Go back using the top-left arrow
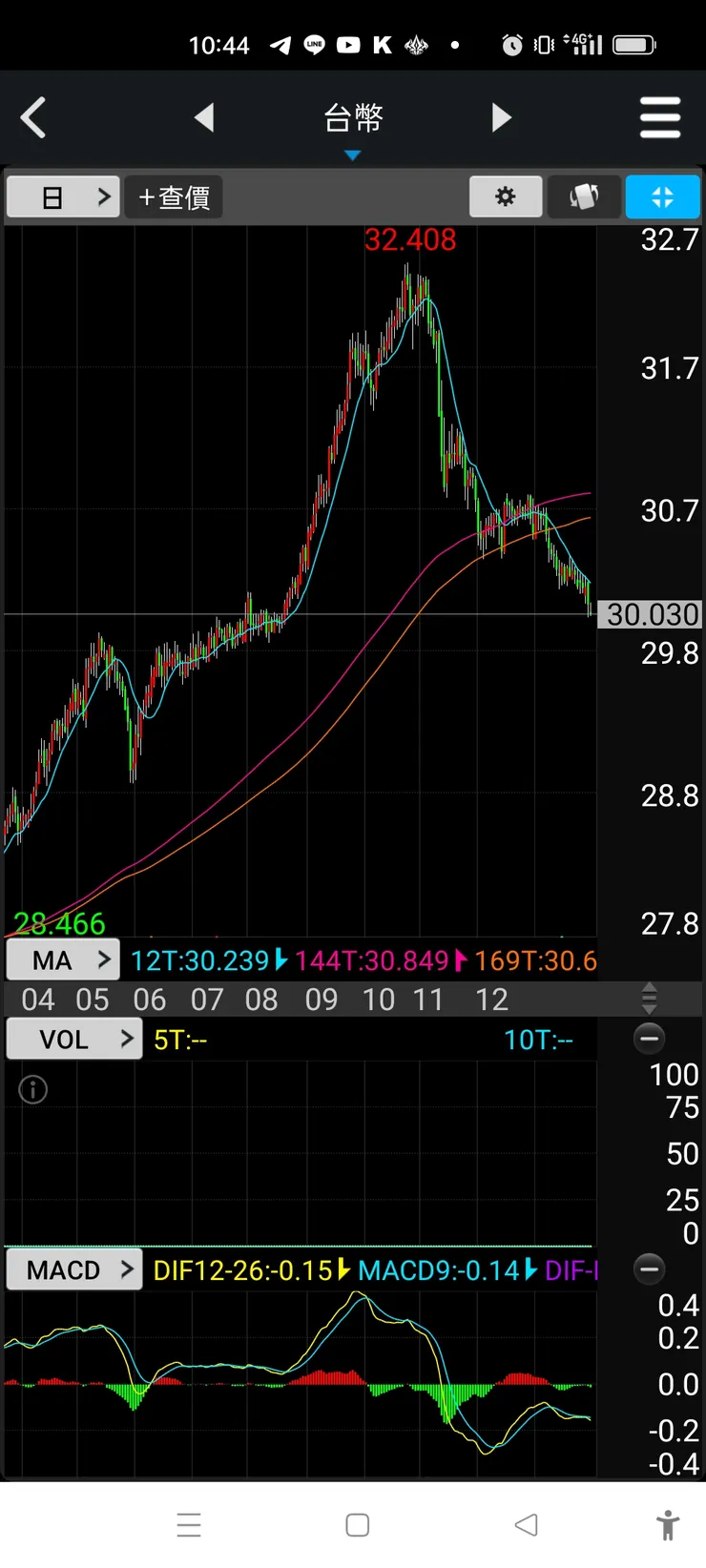706x1568 pixels. click(34, 118)
